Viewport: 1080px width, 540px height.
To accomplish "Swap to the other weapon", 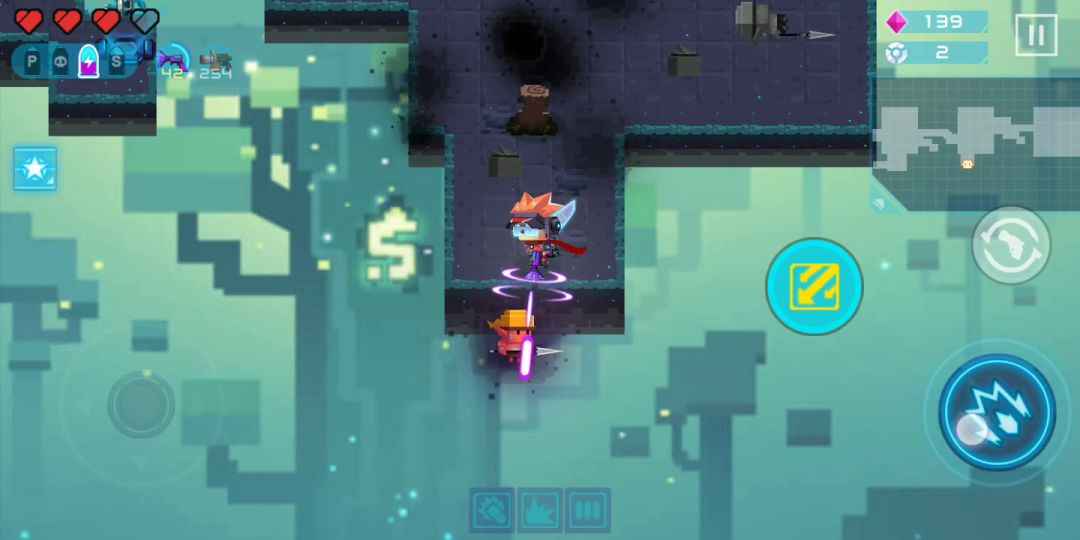I will [1010, 245].
